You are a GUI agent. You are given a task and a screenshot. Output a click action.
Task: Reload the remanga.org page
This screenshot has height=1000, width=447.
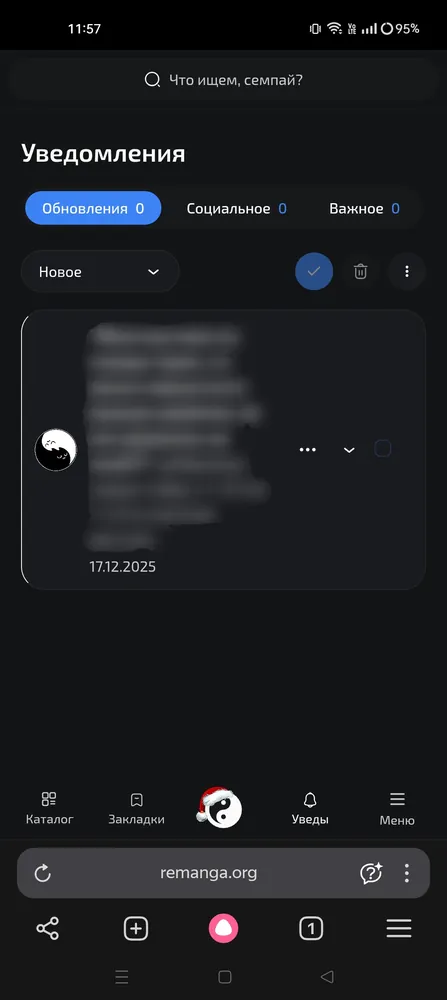(x=43, y=873)
